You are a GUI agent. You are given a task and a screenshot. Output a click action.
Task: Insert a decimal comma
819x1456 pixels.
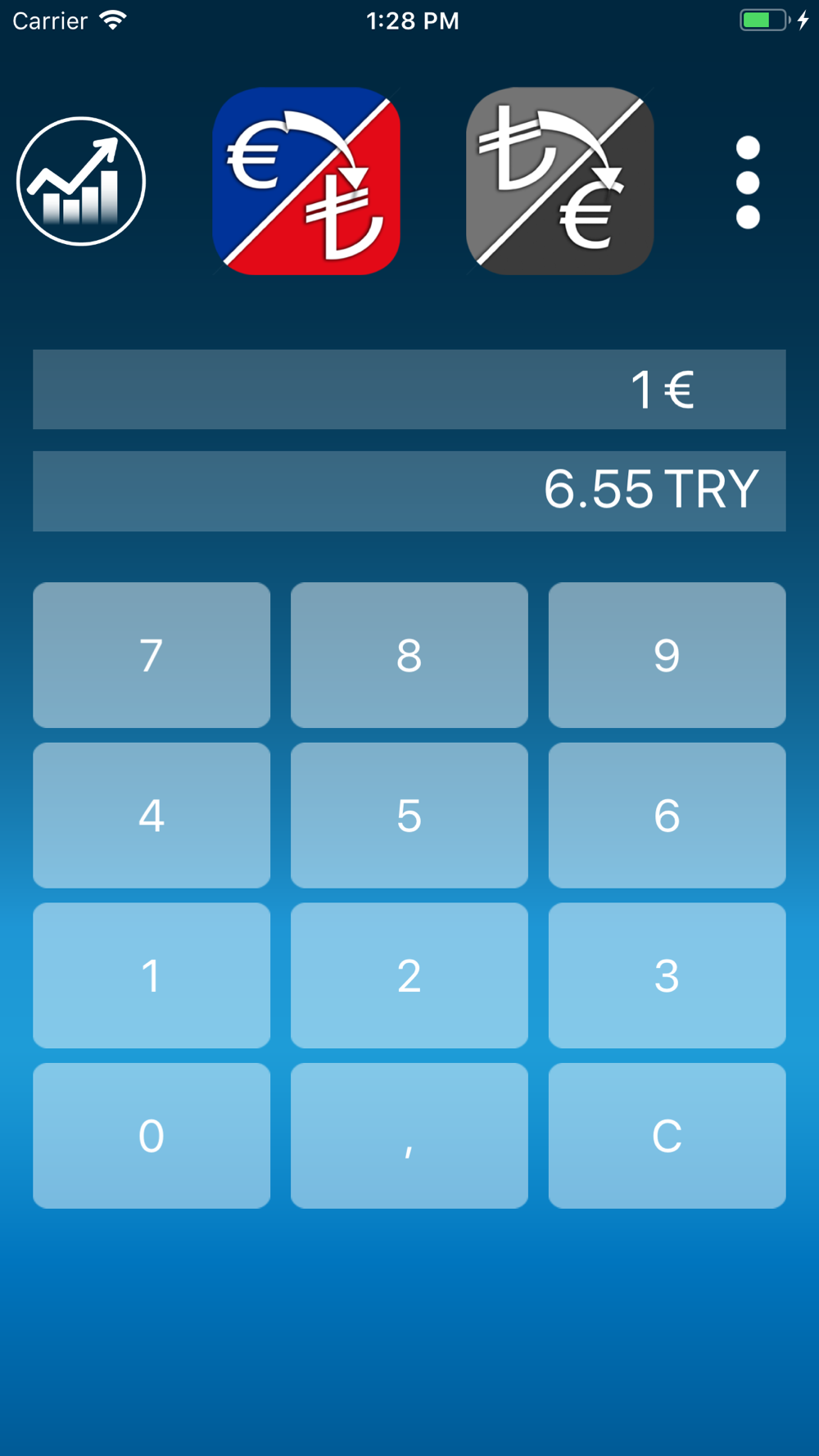(409, 1136)
